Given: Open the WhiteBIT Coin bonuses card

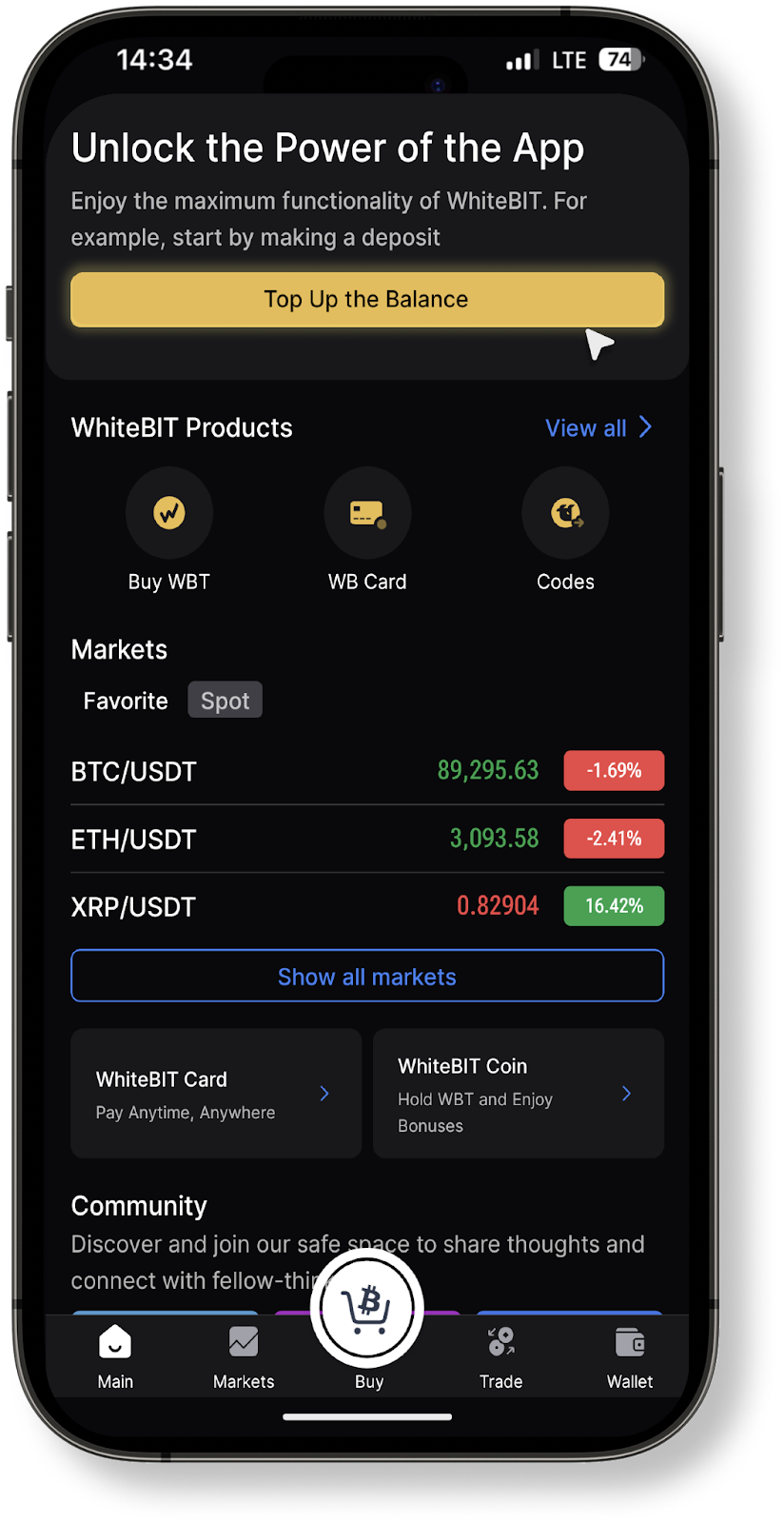Looking at the screenshot, I should pos(518,1093).
